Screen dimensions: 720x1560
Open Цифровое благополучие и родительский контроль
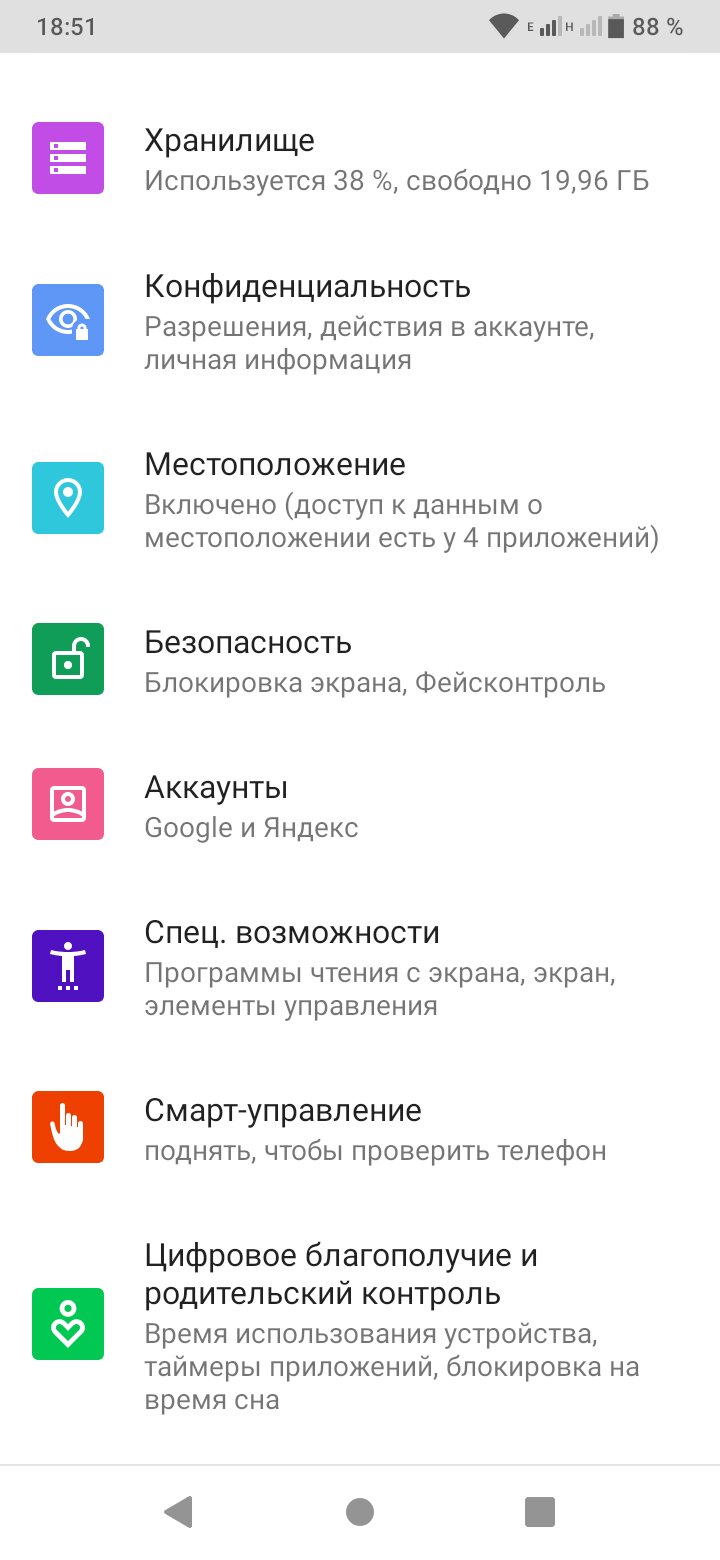(360, 1324)
